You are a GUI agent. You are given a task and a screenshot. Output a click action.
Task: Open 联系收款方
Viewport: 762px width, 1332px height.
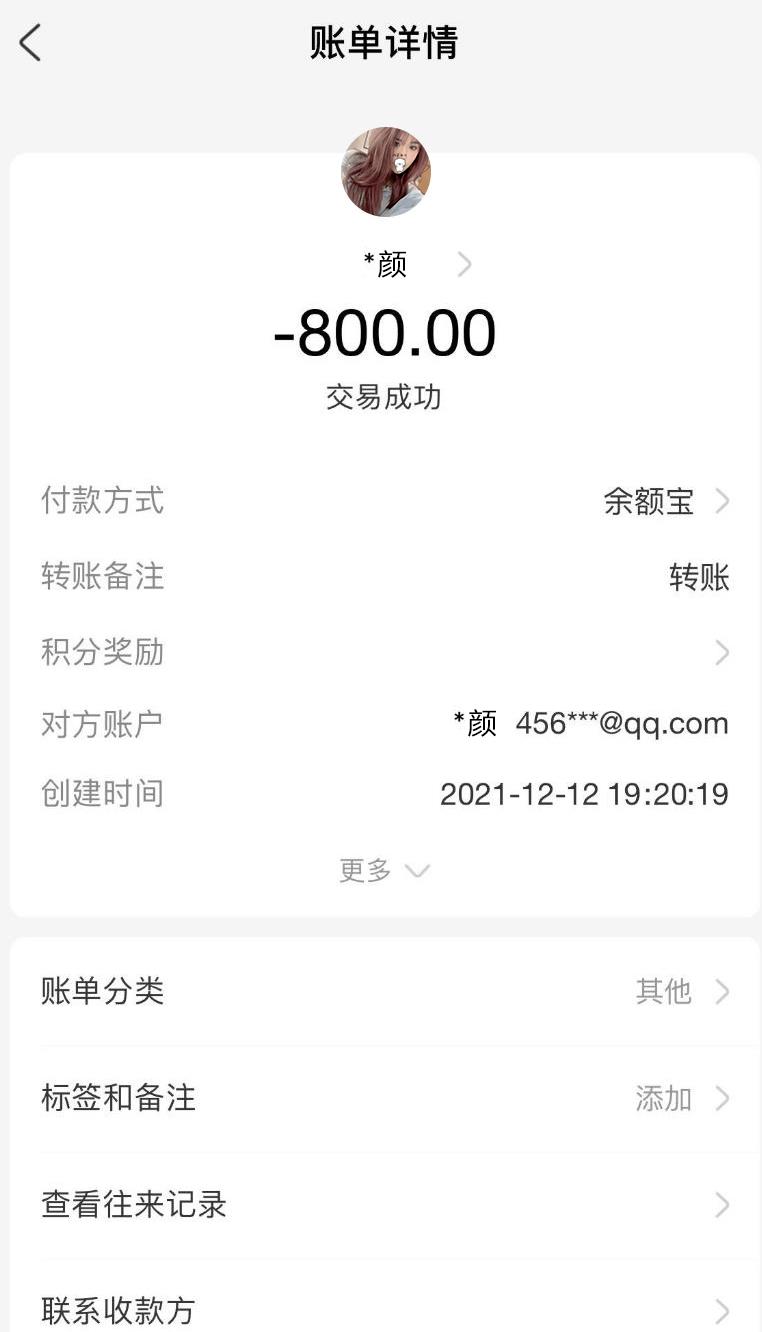(385, 1309)
